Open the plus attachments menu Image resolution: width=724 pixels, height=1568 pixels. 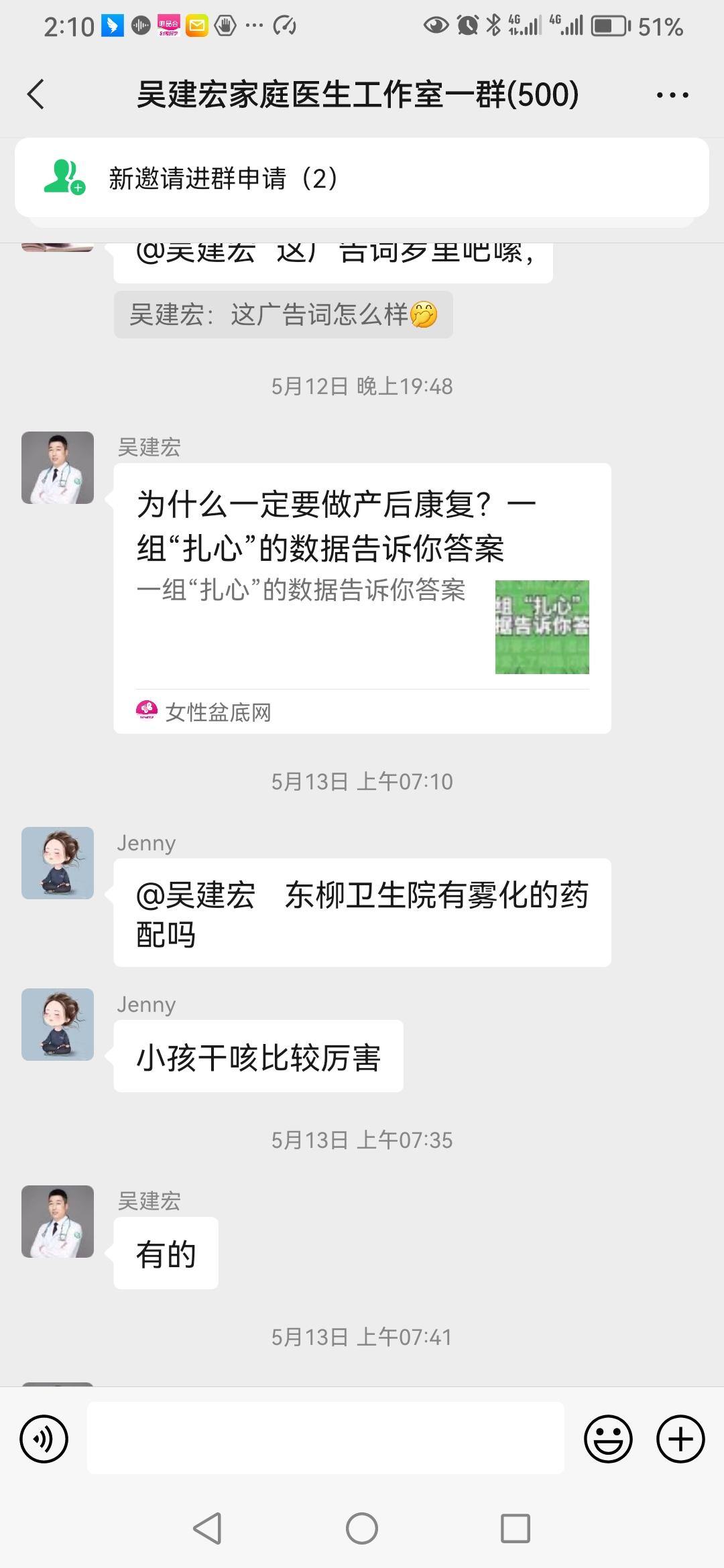680,1439
